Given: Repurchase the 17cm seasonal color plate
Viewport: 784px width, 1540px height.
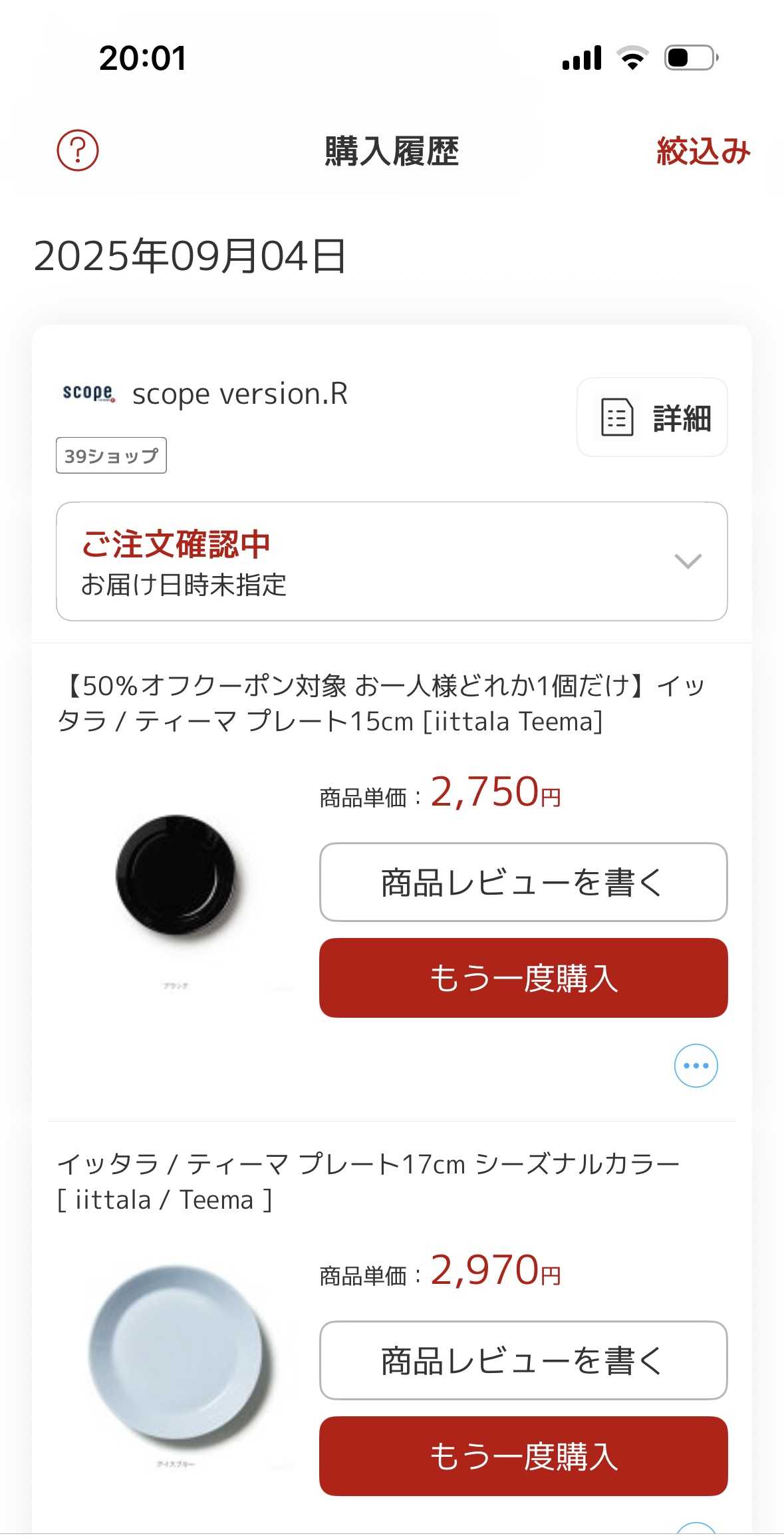Looking at the screenshot, I should tap(523, 1456).
